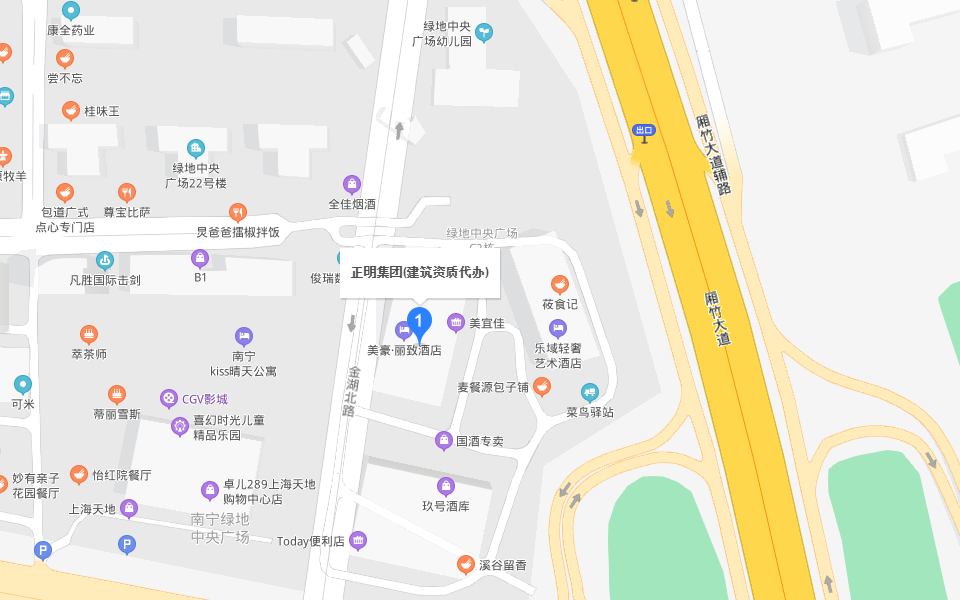Tap the blue marker numbered 1

click(x=421, y=322)
